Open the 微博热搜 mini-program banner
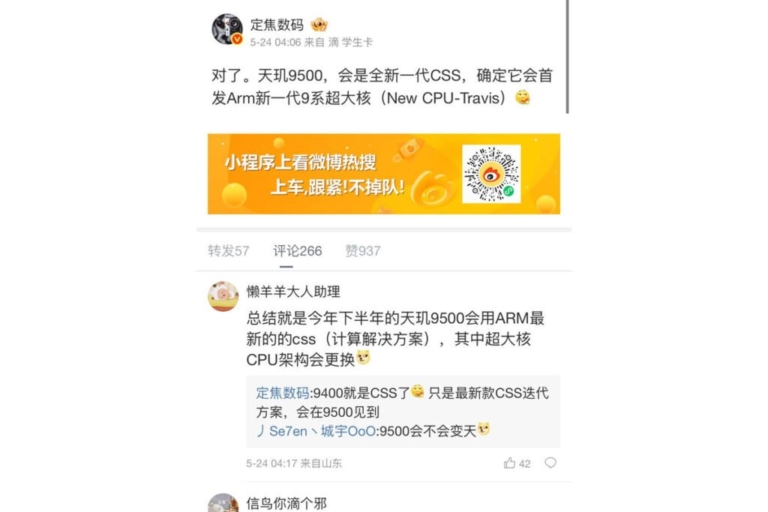This screenshot has height=512, width=768. (383, 174)
